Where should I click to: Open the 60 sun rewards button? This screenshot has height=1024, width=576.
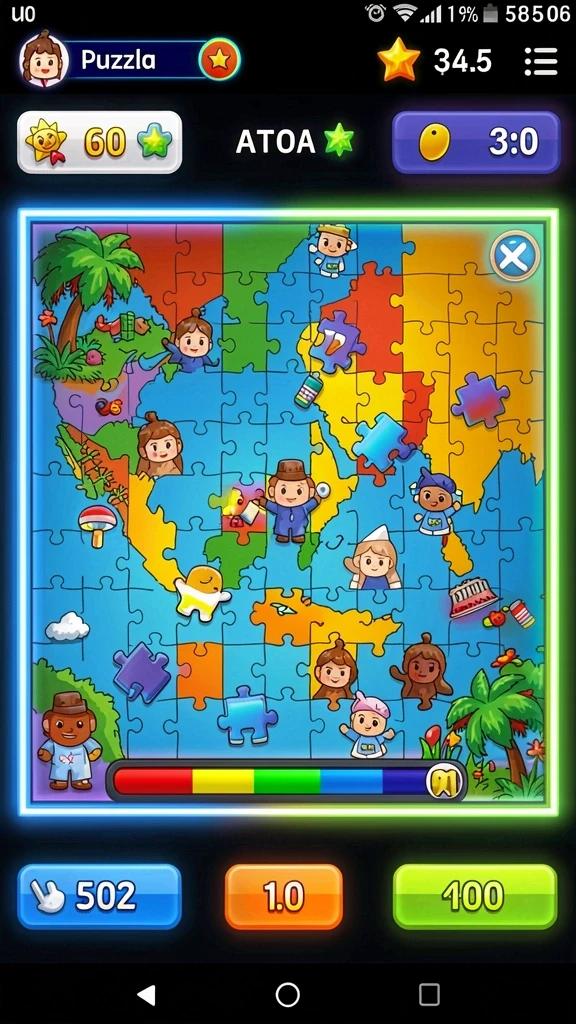coord(99,142)
